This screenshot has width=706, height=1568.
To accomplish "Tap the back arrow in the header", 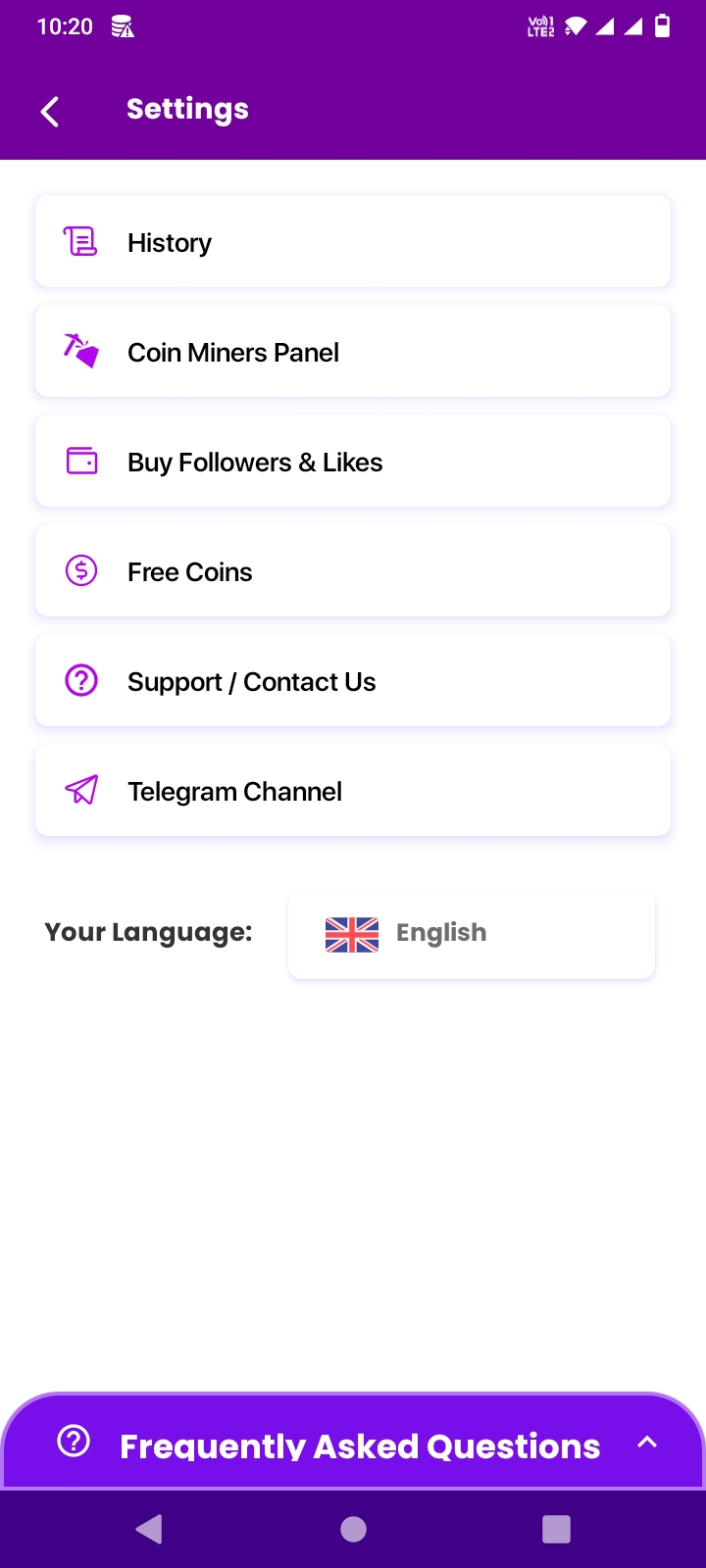I will click(x=49, y=111).
